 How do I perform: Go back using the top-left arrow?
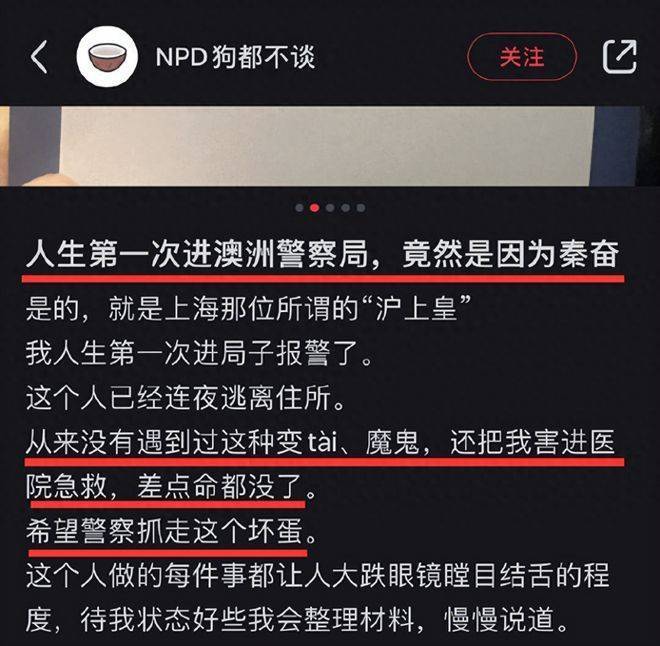(39, 57)
